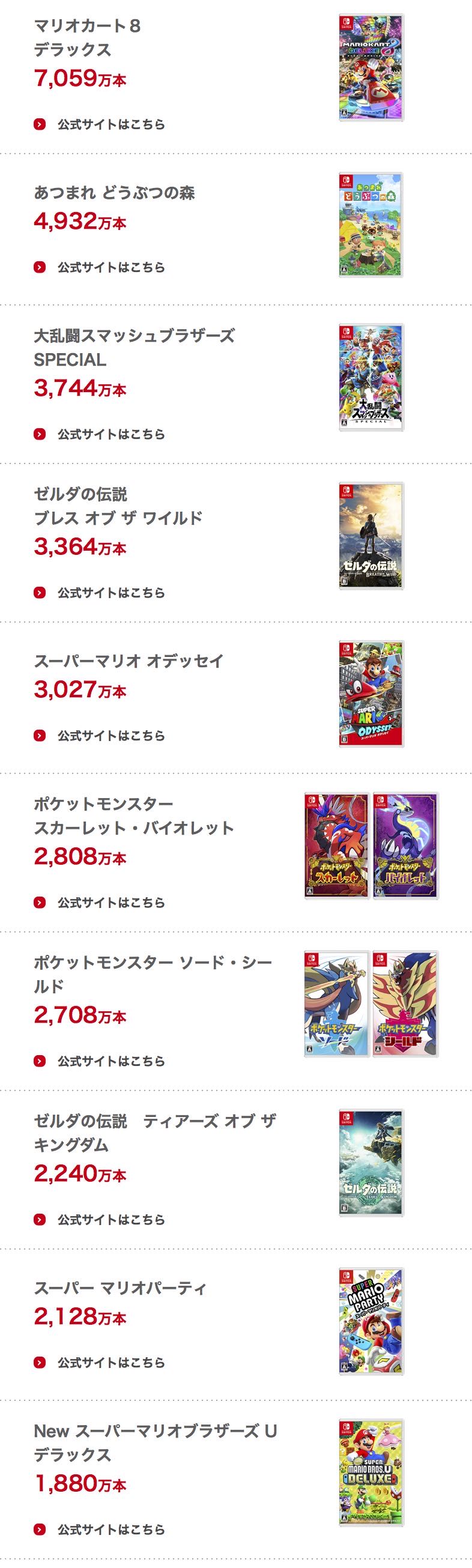Open official site for スカーレット・バイオレット
This screenshot has height=1568, width=472.
(110, 902)
